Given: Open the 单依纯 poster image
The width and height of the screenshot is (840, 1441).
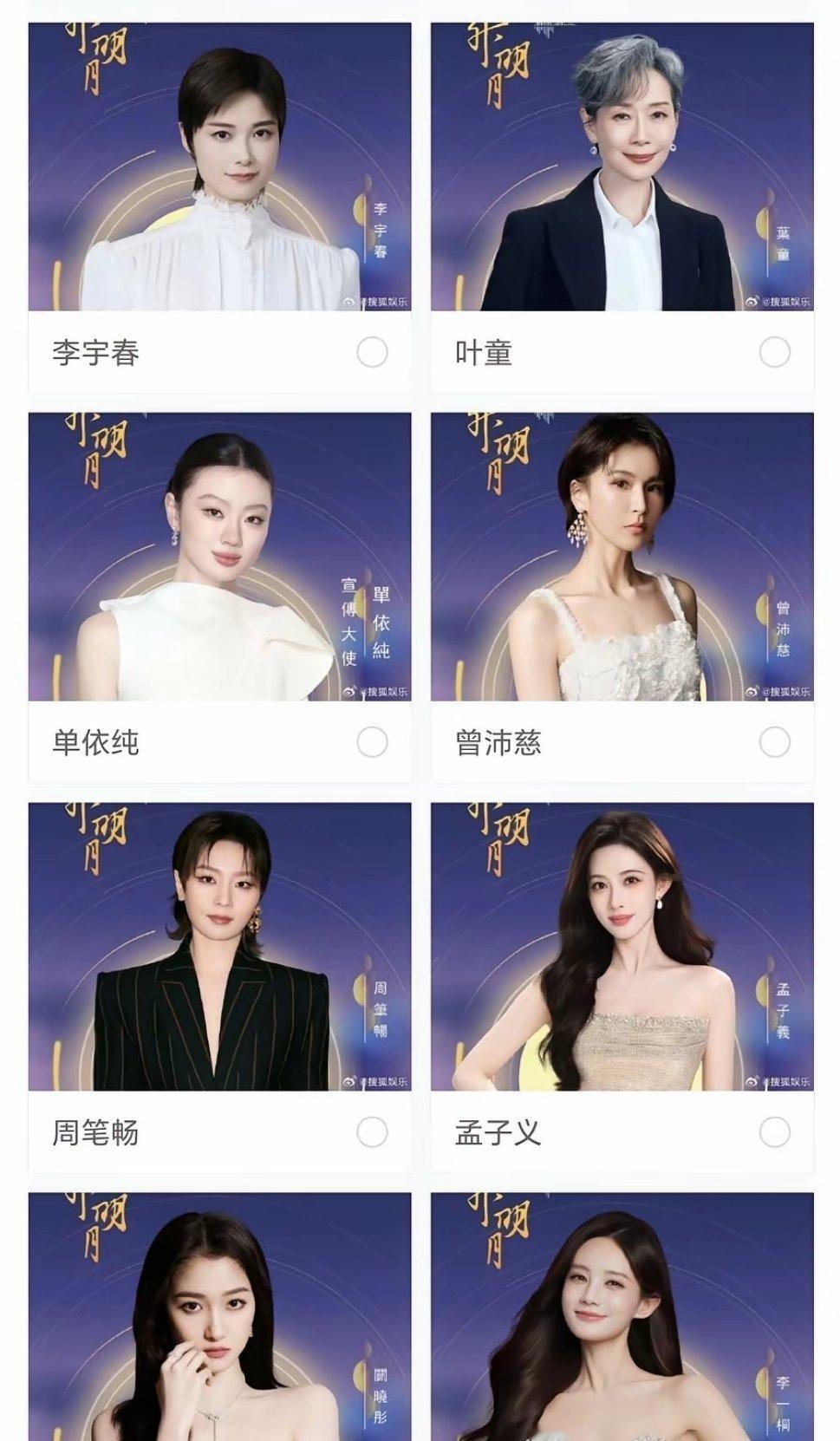Looking at the screenshot, I should coord(220,557).
